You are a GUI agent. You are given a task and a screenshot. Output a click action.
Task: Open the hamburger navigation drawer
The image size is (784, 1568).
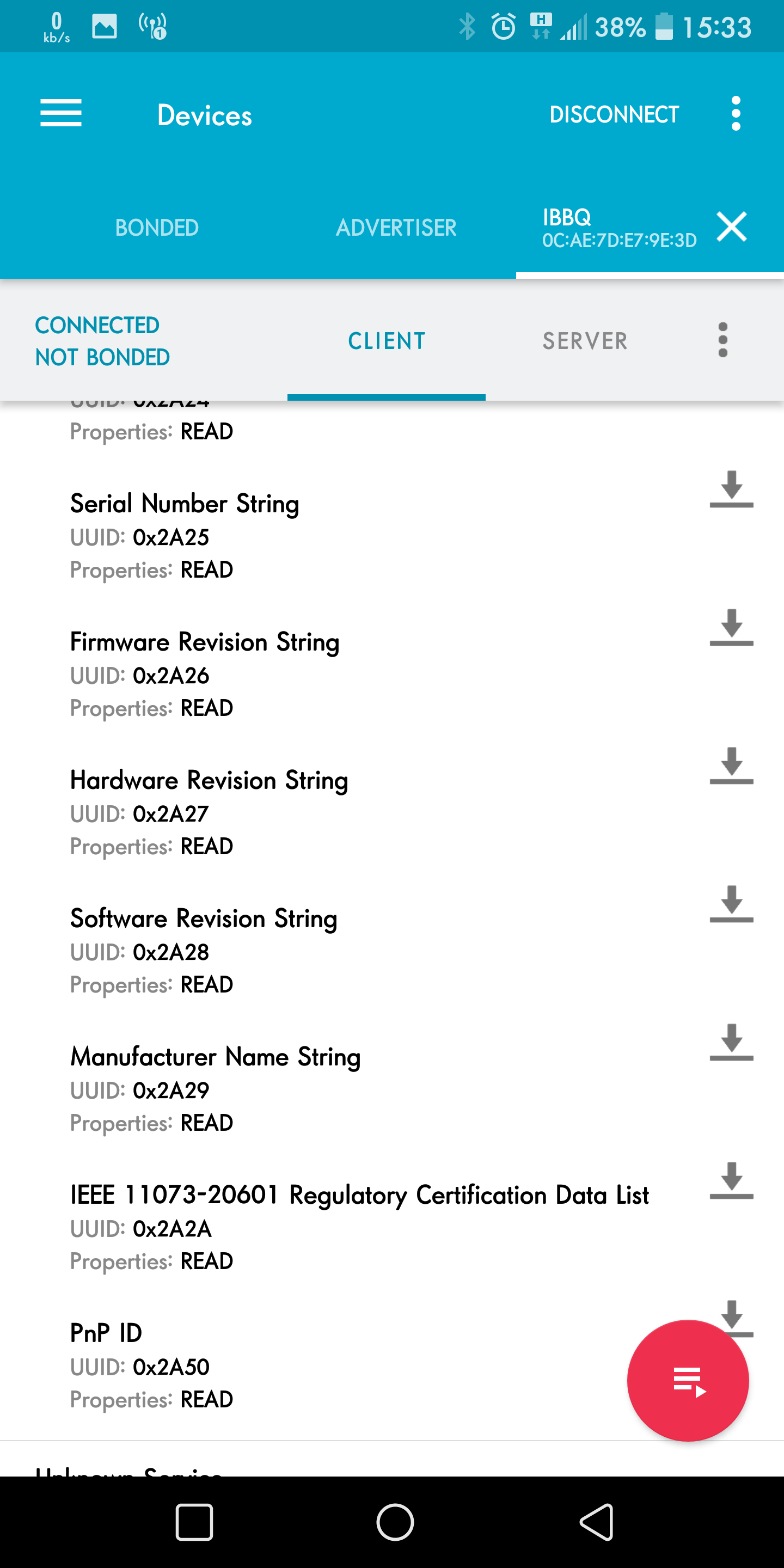click(x=61, y=114)
